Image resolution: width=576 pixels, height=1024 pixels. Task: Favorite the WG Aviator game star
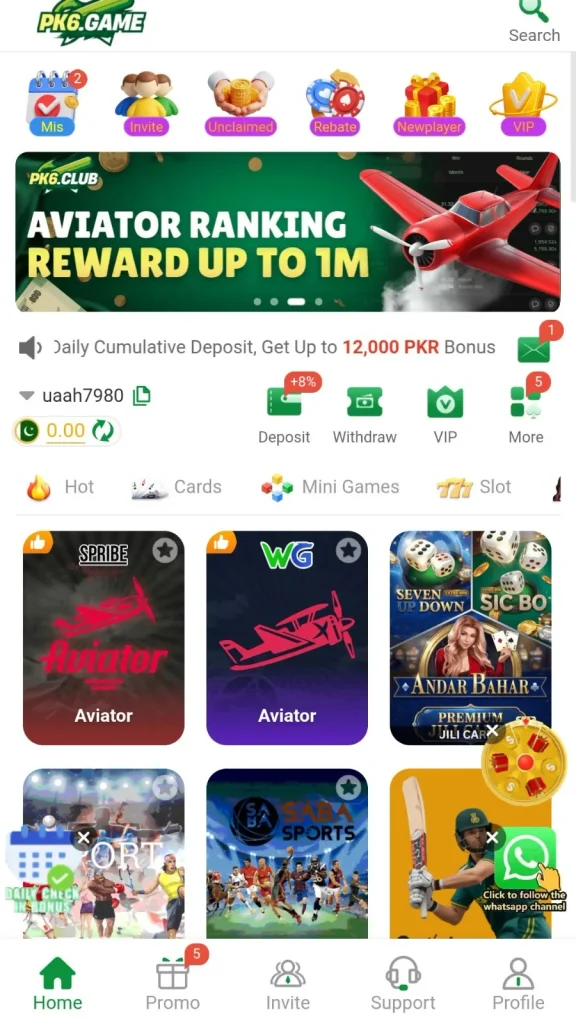[349, 551]
